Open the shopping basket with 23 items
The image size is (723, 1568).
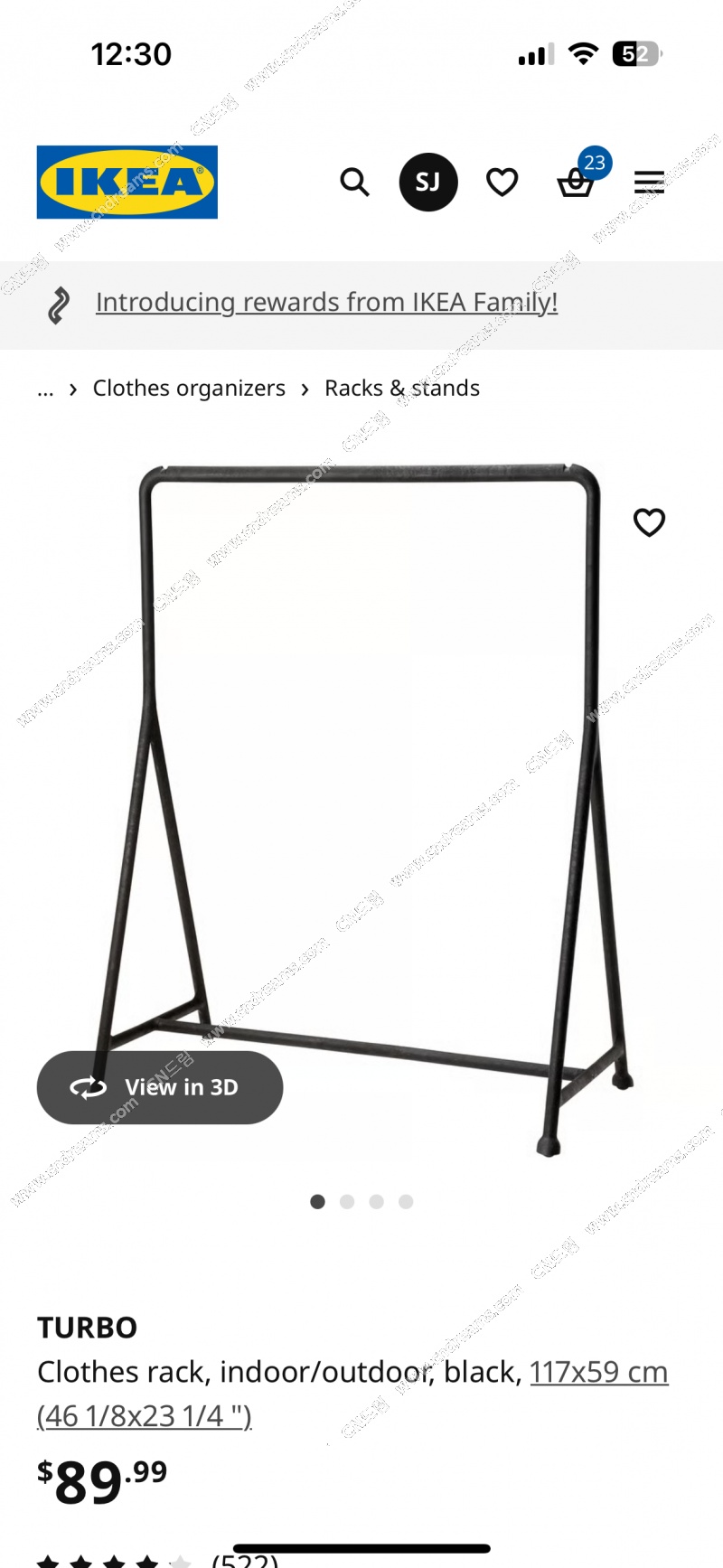pyautogui.click(x=577, y=183)
